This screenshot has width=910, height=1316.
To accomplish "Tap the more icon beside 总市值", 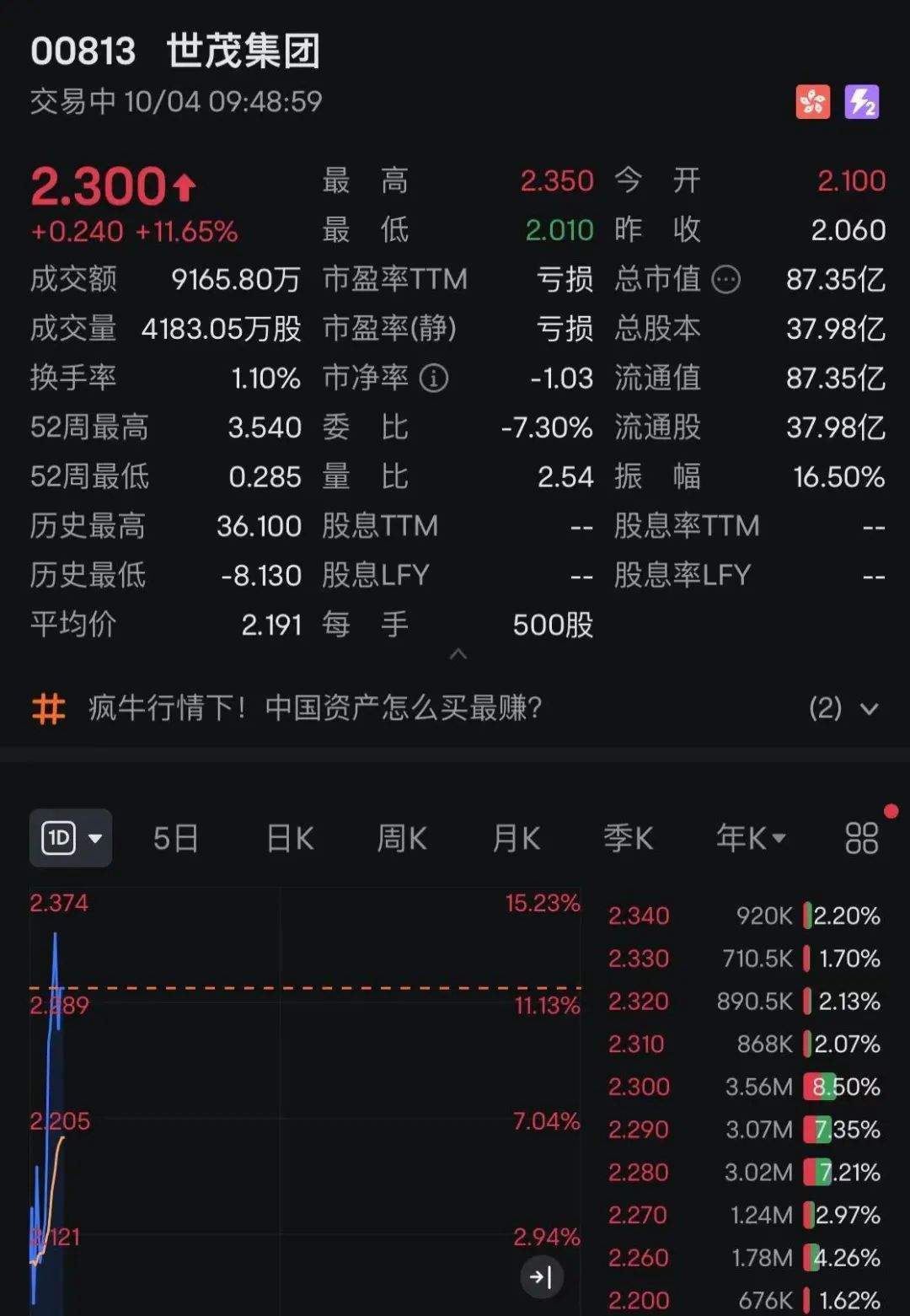I will point(726,279).
